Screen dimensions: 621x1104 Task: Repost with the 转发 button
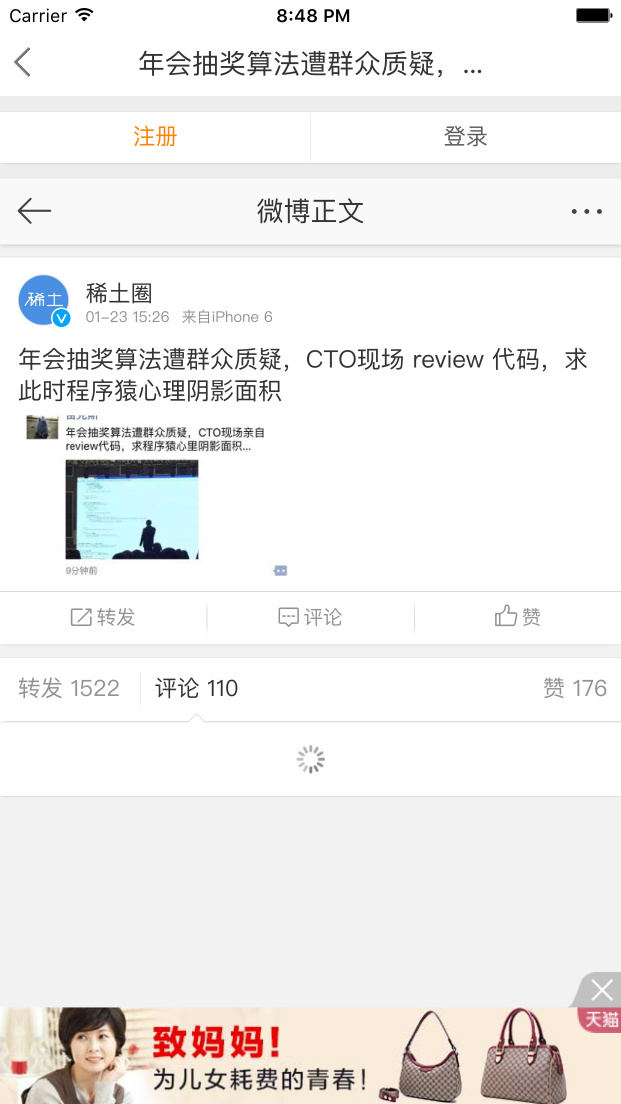[x=103, y=618]
